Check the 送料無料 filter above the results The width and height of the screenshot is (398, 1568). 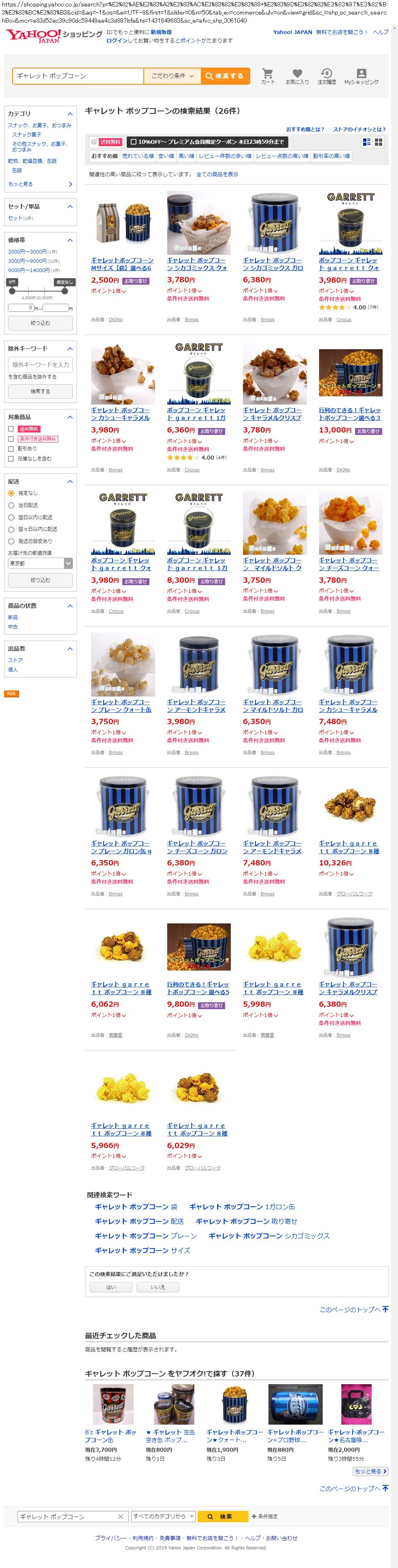coord(94,142)
